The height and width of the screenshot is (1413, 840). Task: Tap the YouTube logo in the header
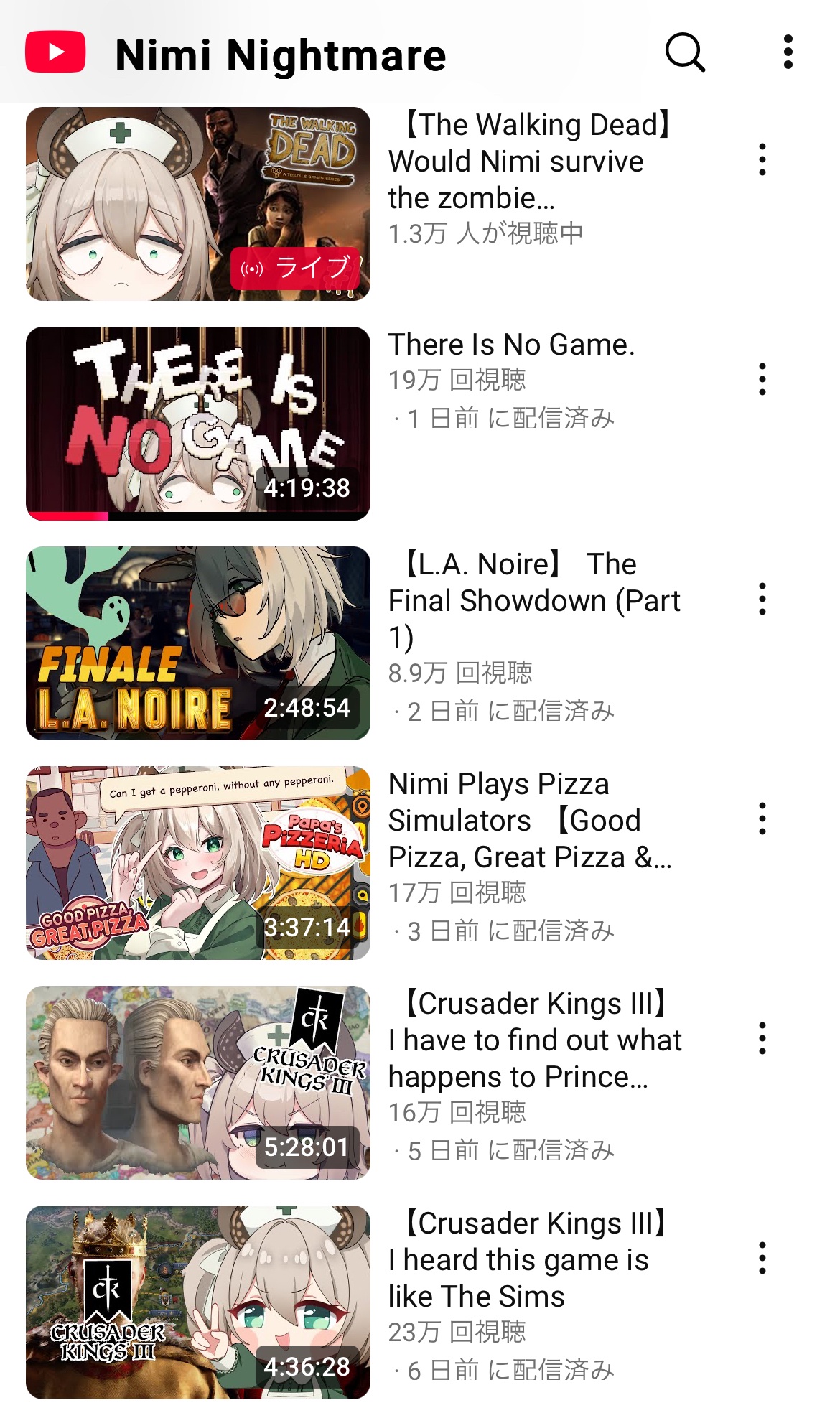tap(55, 52)
